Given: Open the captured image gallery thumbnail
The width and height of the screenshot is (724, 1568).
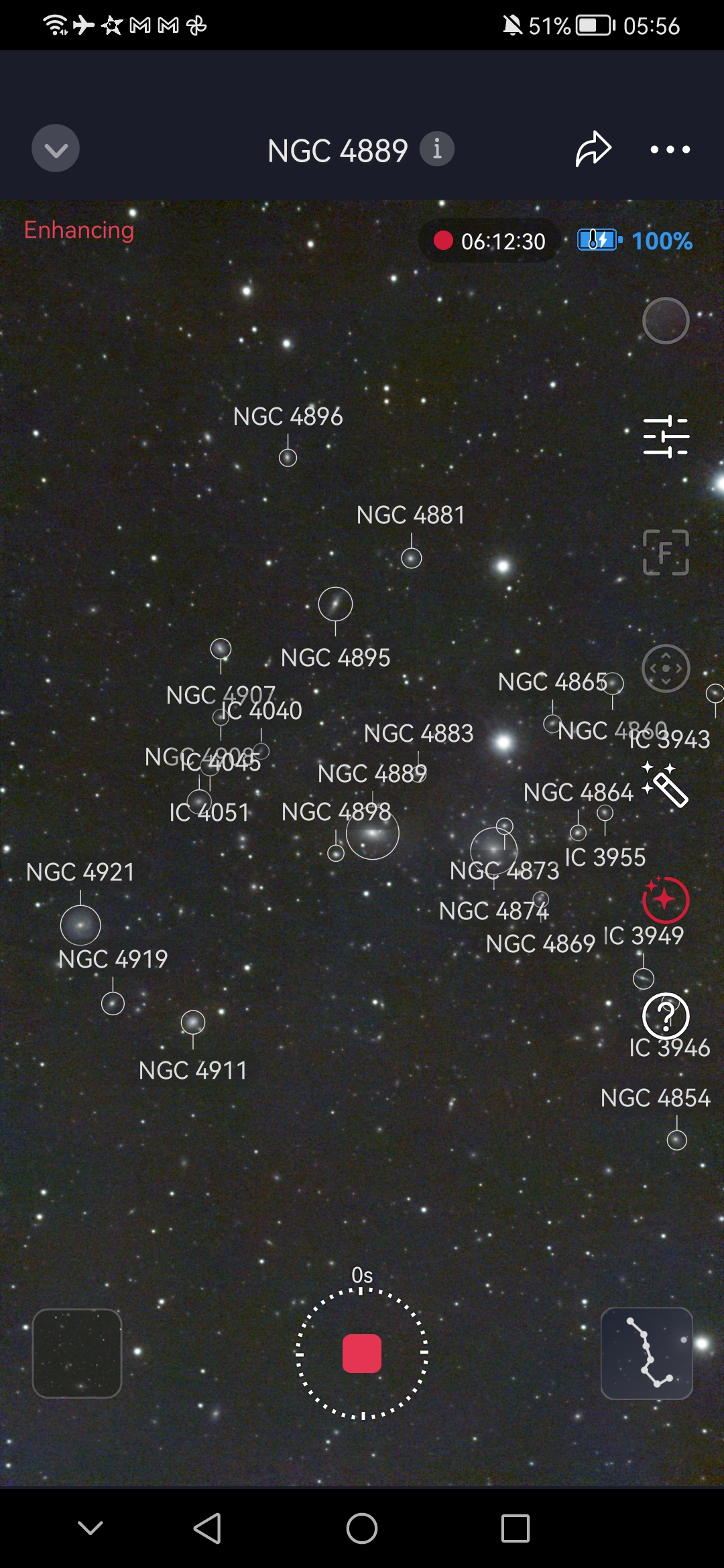Looking at the screenshot, I should coord(77,1353).
